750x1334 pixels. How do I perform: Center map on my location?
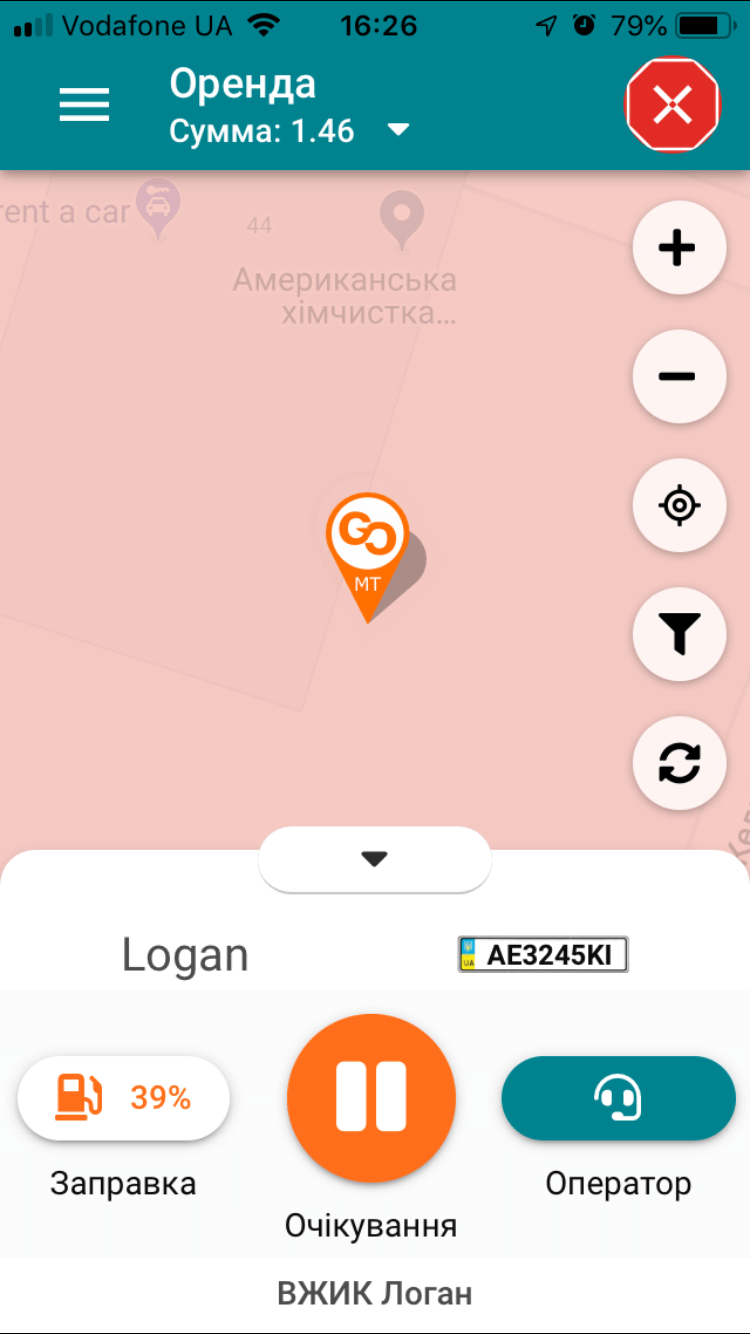tap(679, 506)
